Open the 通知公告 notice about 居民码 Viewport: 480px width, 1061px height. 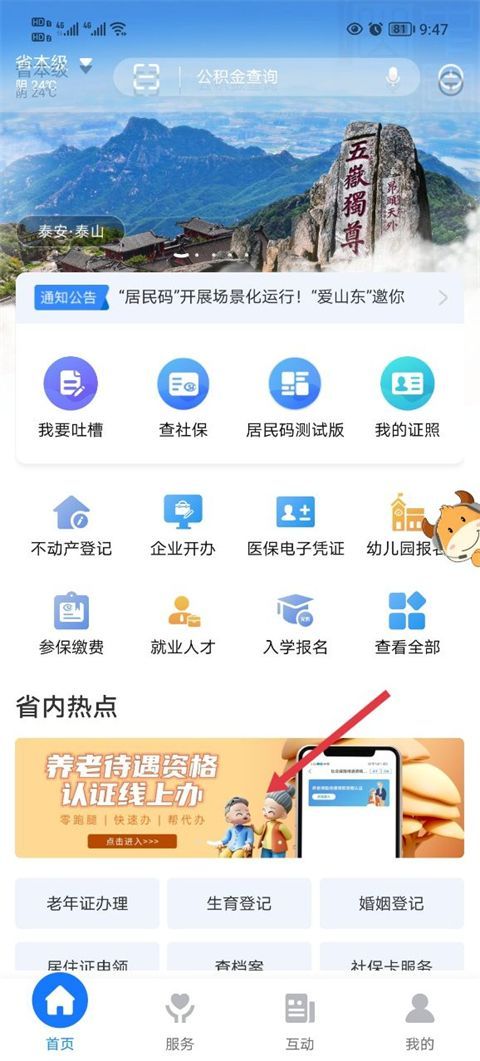click(240, 297)
